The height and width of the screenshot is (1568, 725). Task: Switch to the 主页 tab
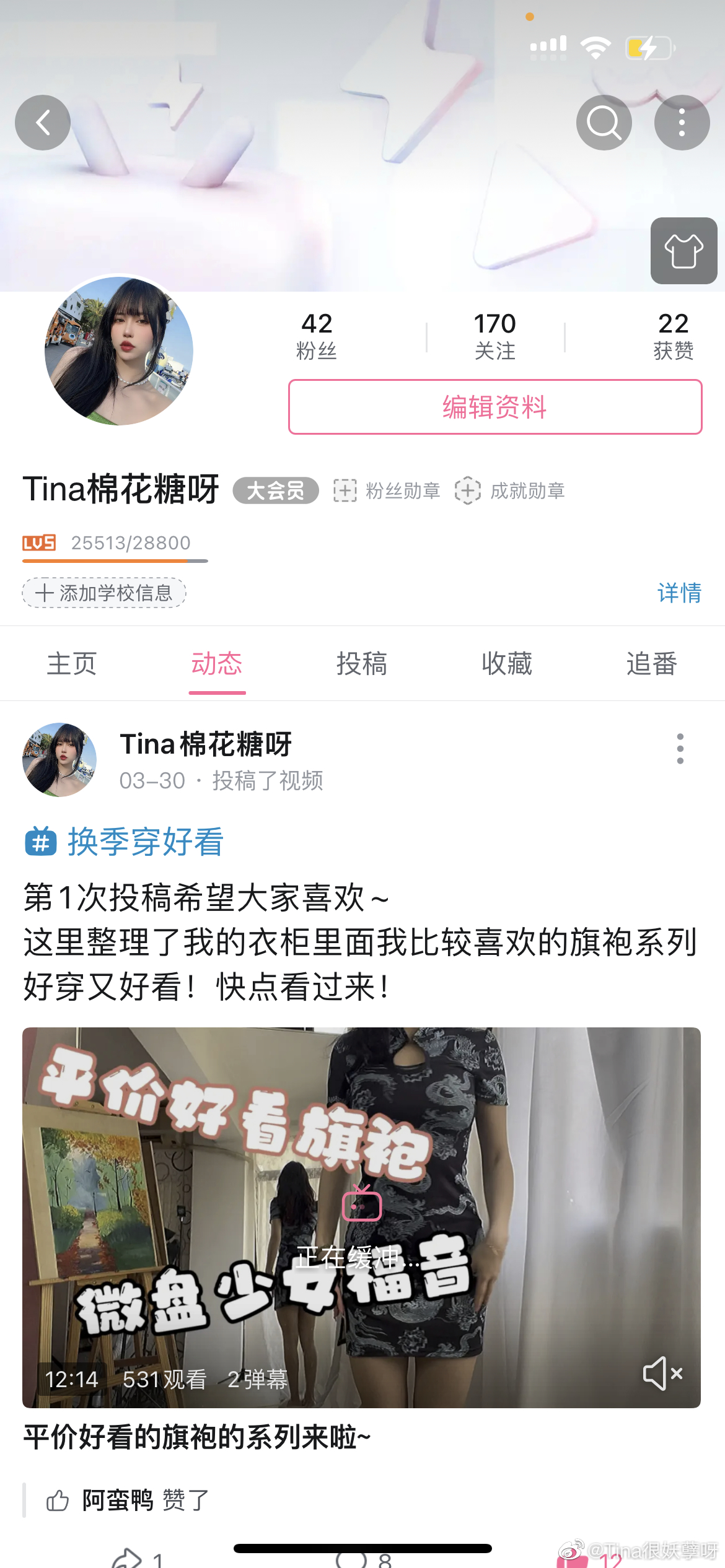tap(72, 663)
